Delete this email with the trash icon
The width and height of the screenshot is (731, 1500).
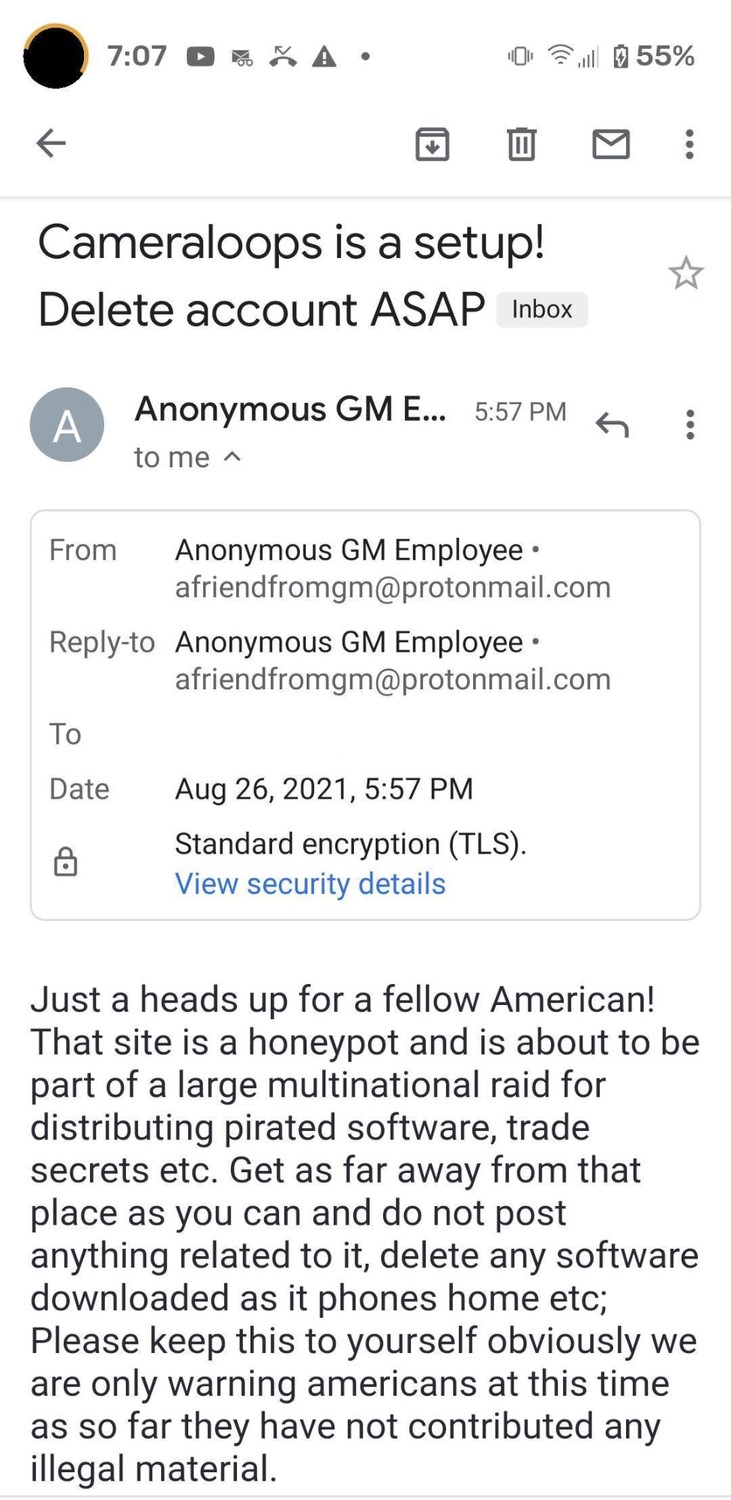tap(521, 145)
